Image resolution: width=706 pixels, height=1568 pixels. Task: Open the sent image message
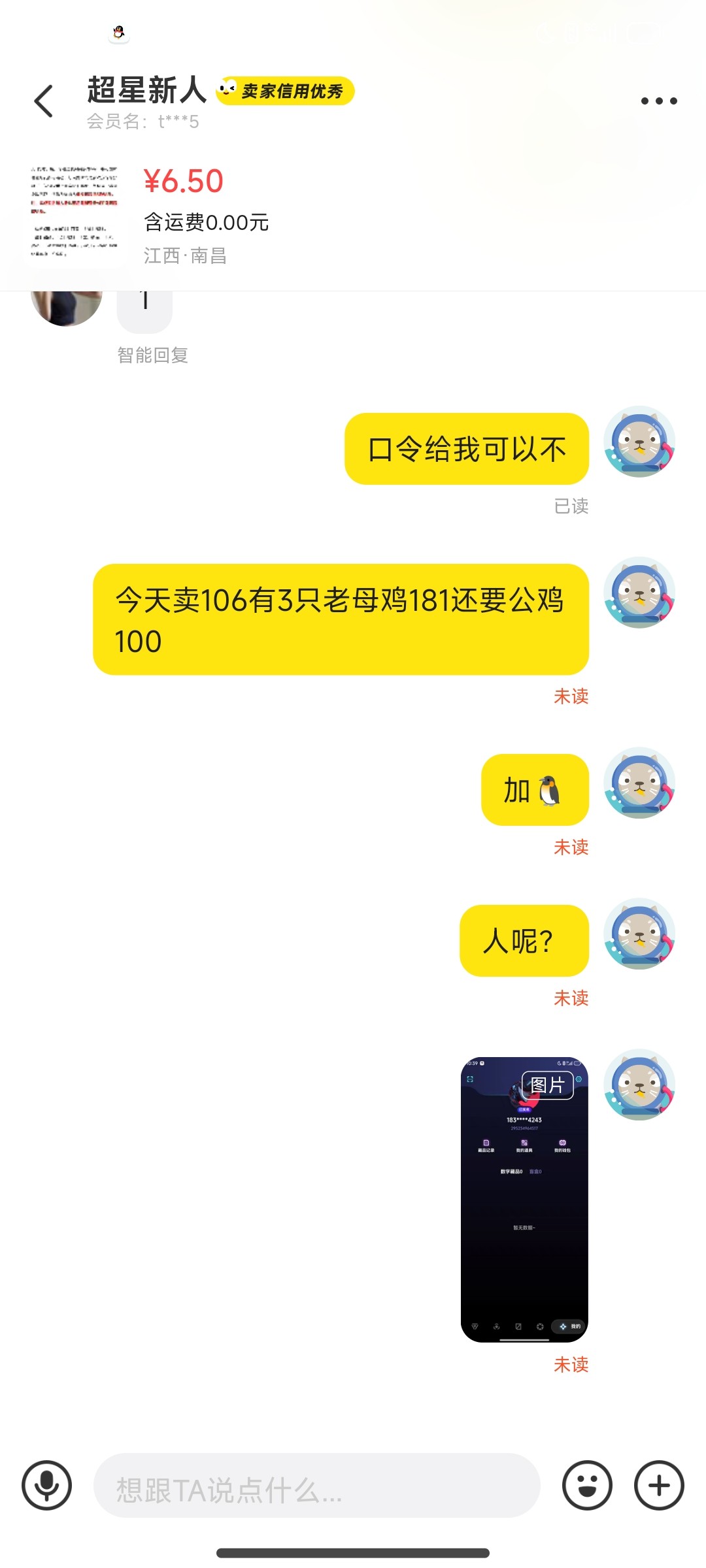(524, 1200)
